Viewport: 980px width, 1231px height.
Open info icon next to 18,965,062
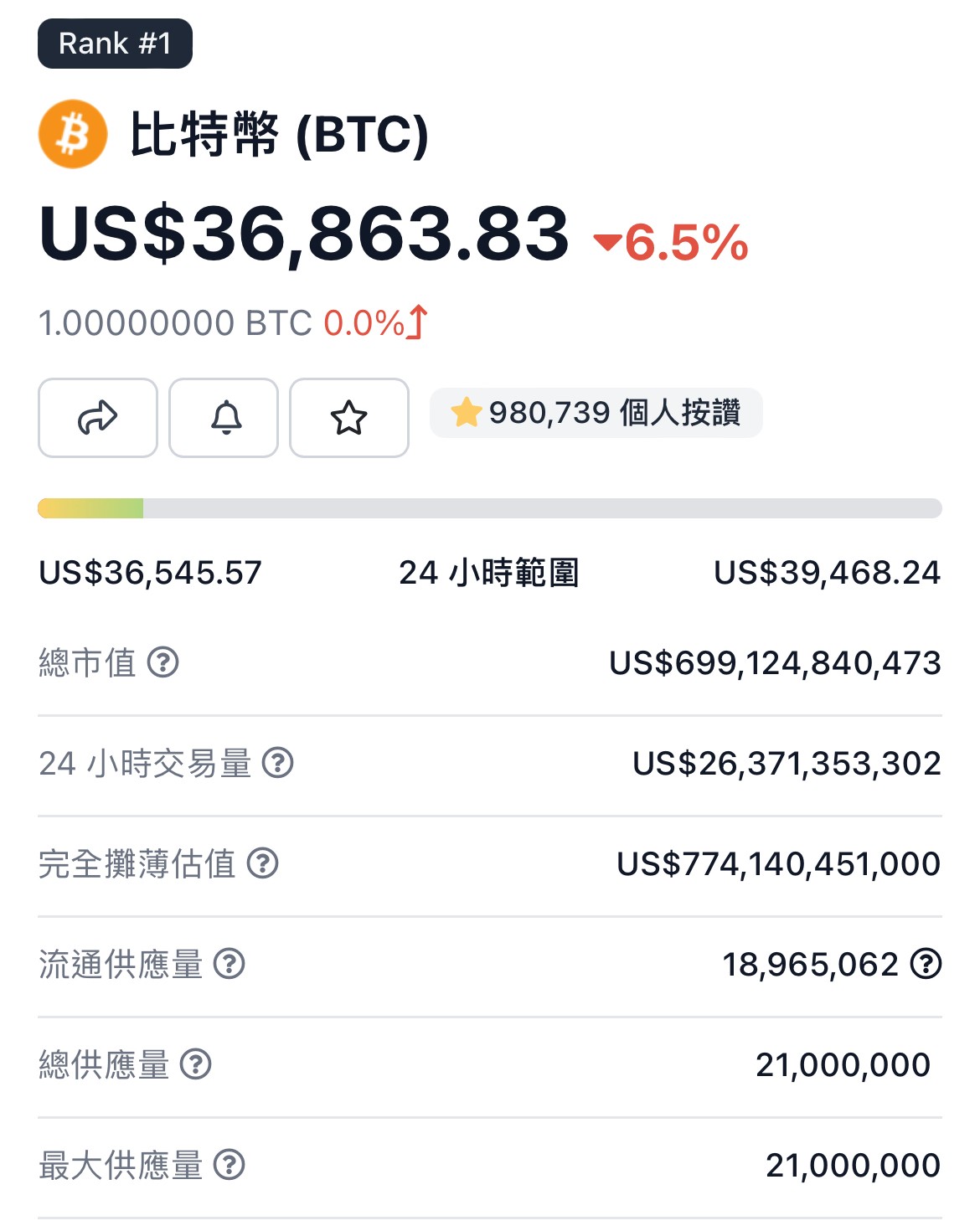click(926, 964)
